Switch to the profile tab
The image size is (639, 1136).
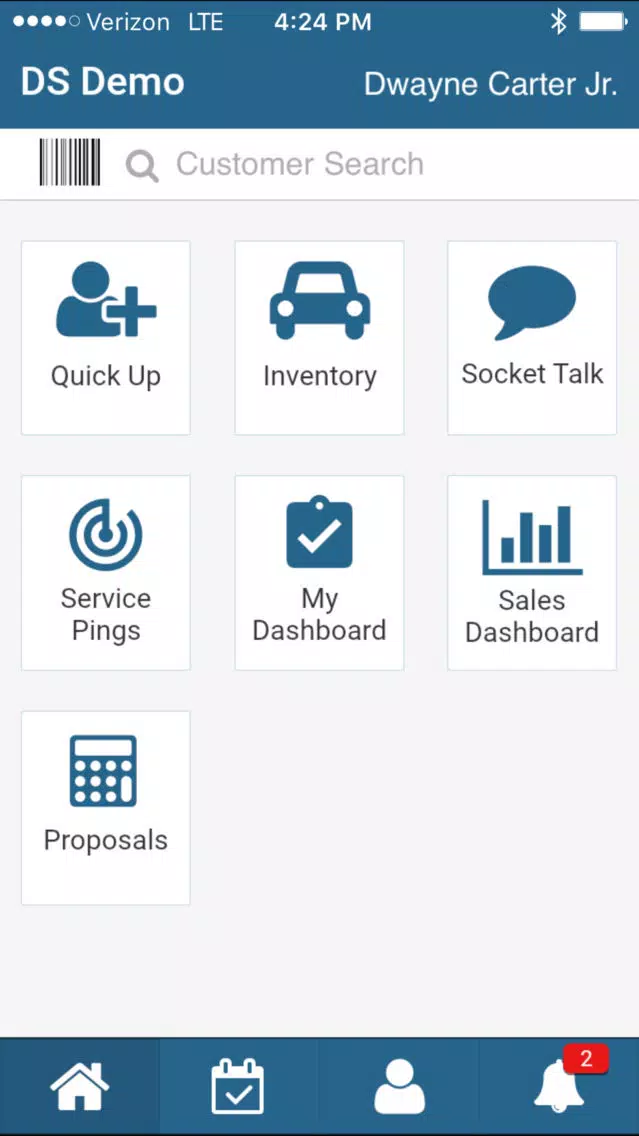click(399, 1086)
